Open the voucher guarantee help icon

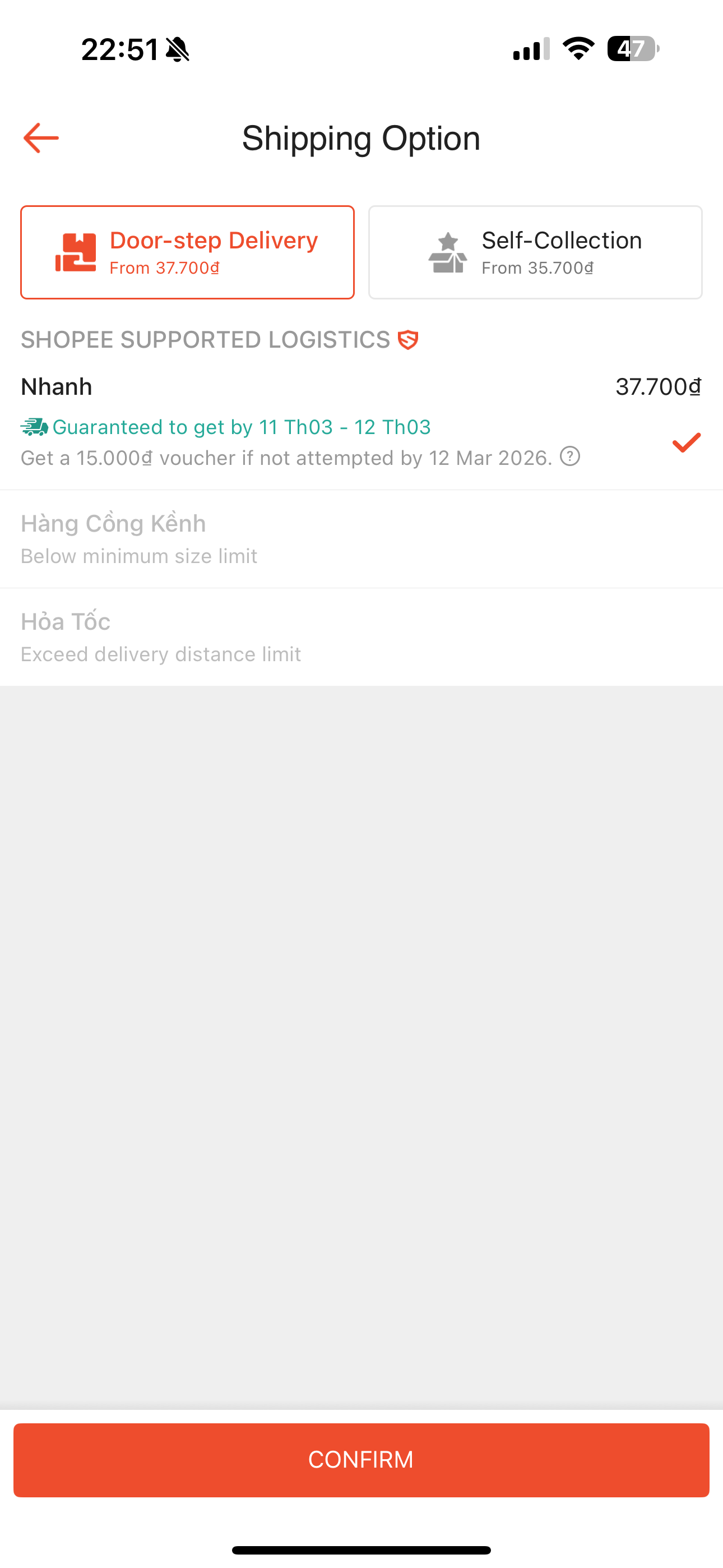click(569, 456)
